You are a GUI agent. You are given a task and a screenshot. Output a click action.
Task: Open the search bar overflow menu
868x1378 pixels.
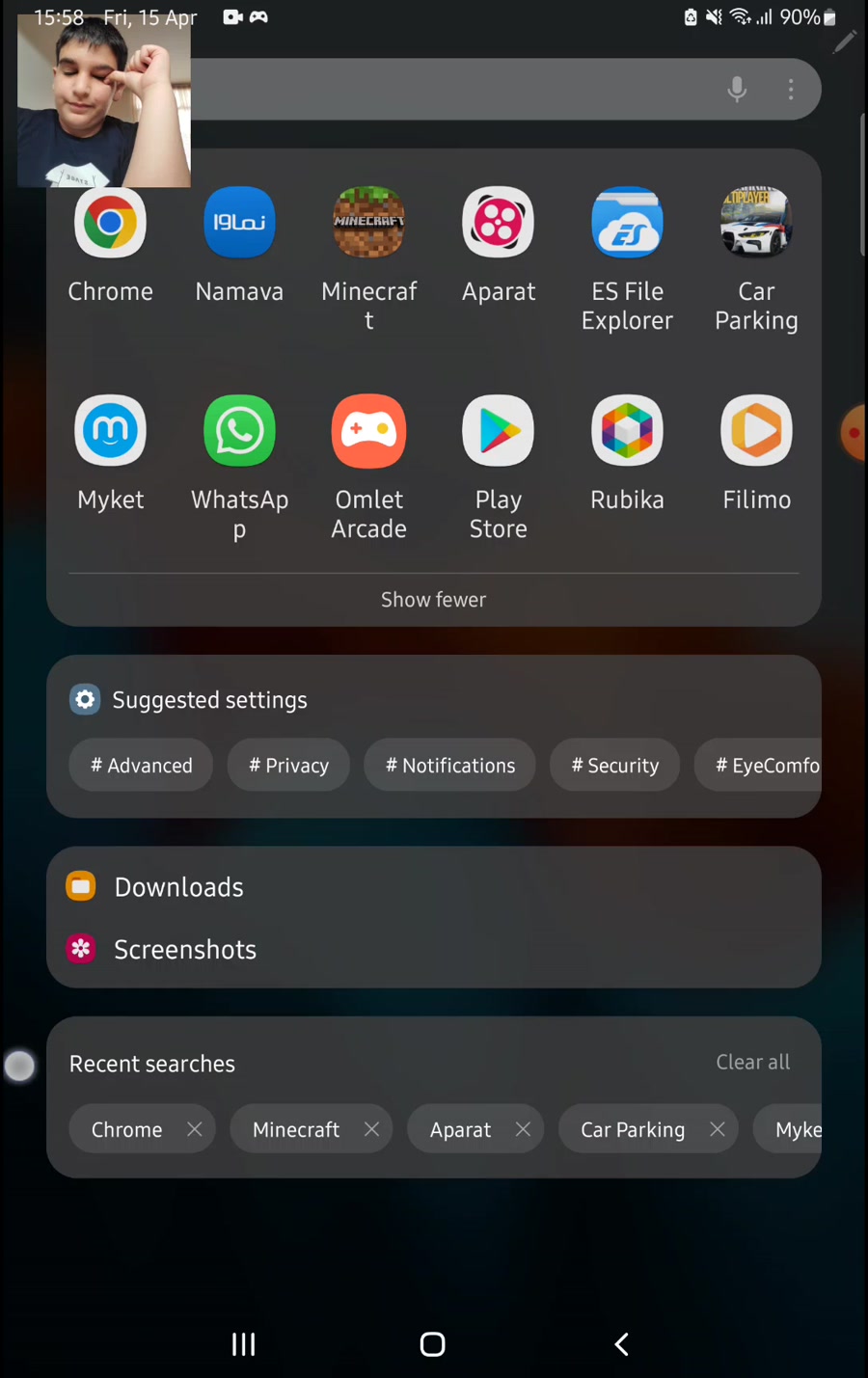(791, 90)
